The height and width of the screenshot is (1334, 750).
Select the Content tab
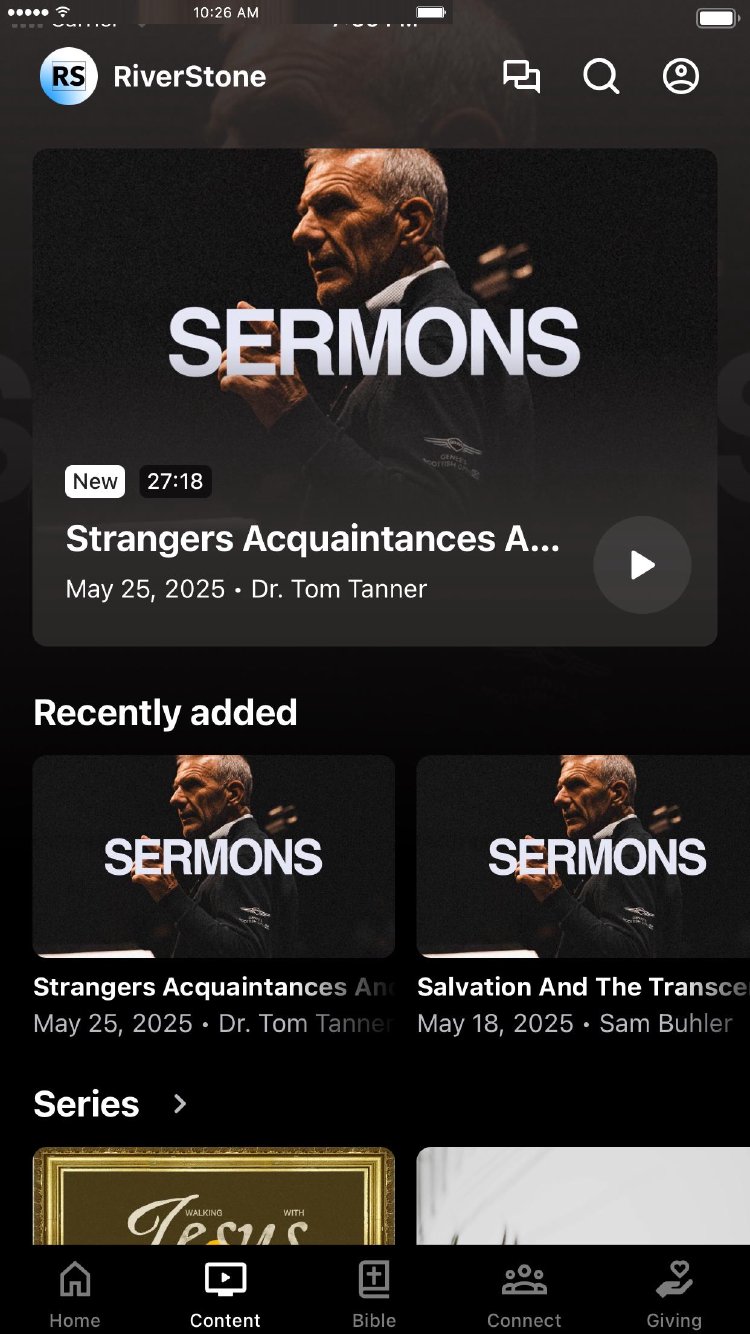coord(225,1294)
